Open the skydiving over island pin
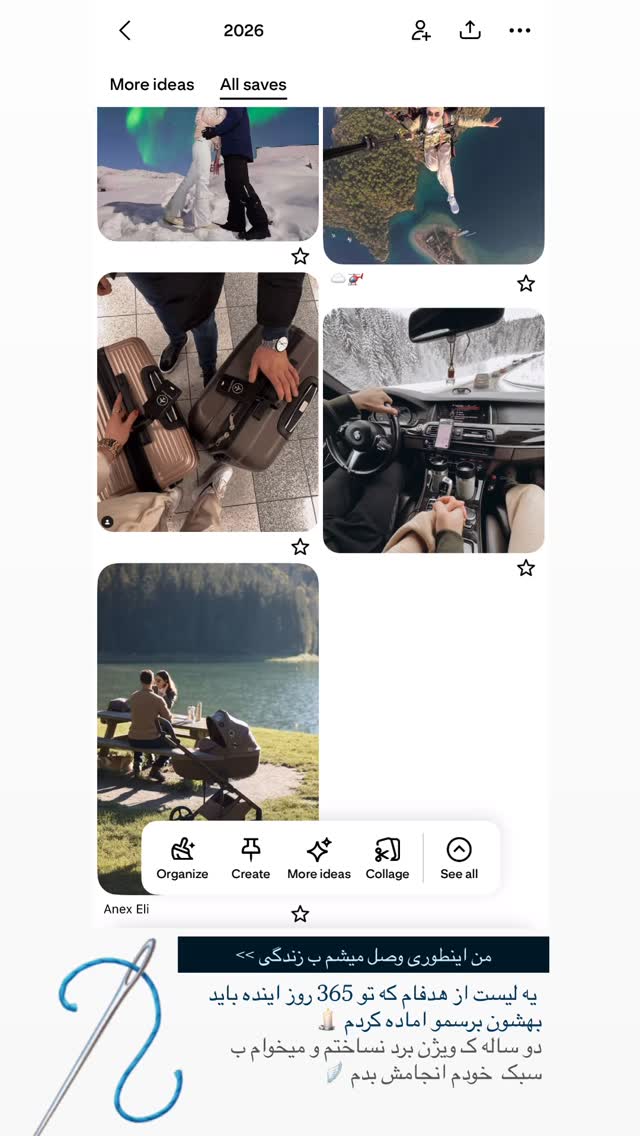The width and height of the screenshot is (640, 1136). [433, 185]
